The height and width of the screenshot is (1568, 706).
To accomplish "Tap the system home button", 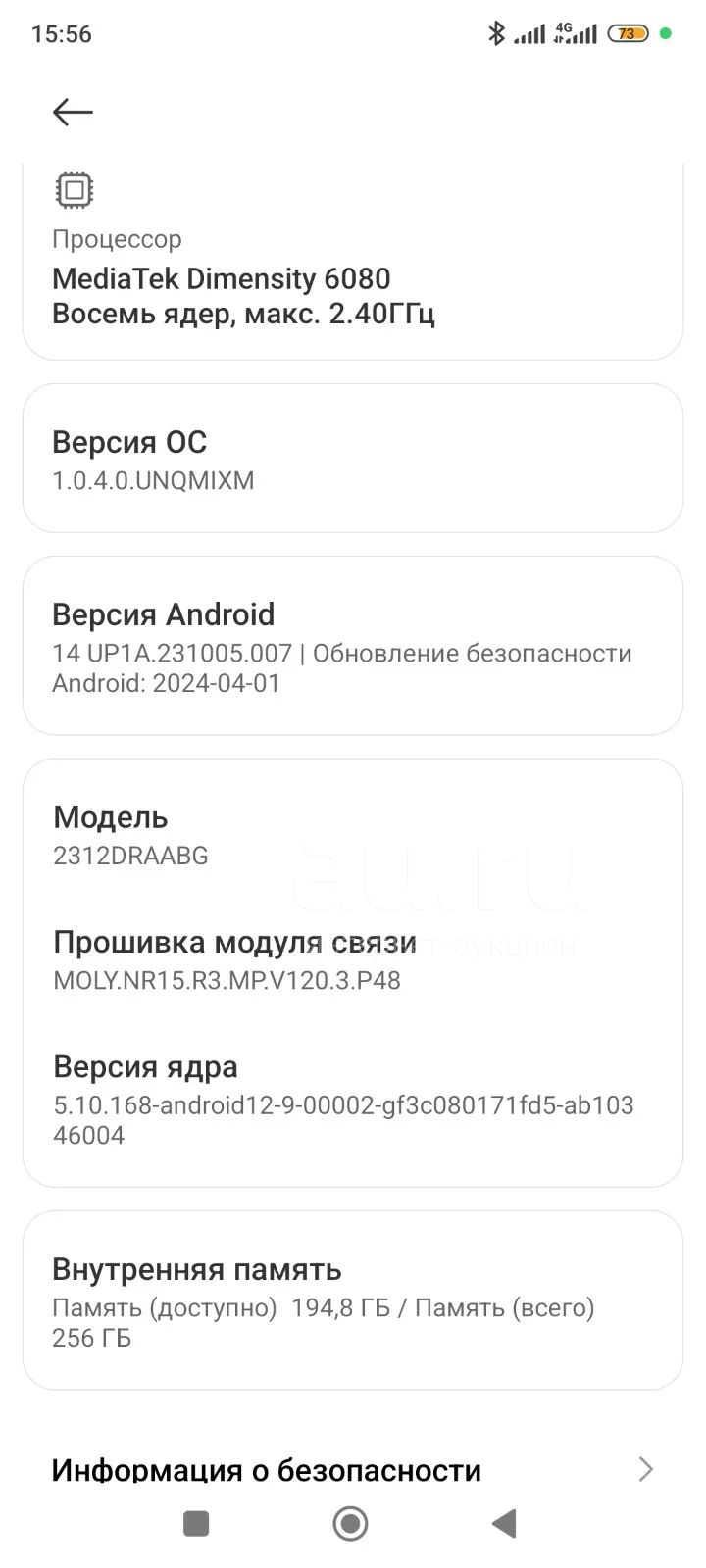I will [351, 1523].
